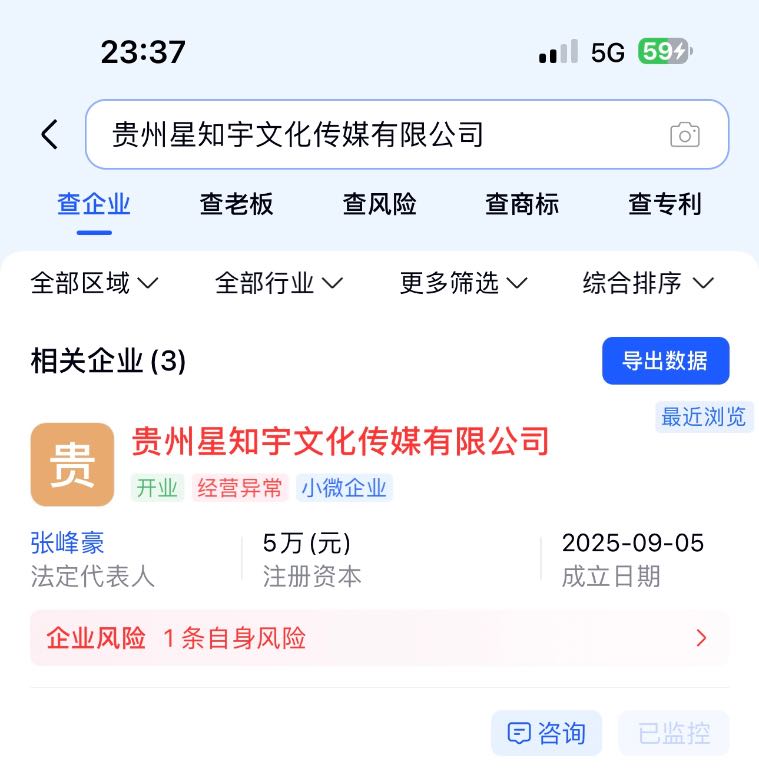This screenshot has width=759, height=768.
Task: Expand the 全部区域 filter
Action: pos(94,283)
